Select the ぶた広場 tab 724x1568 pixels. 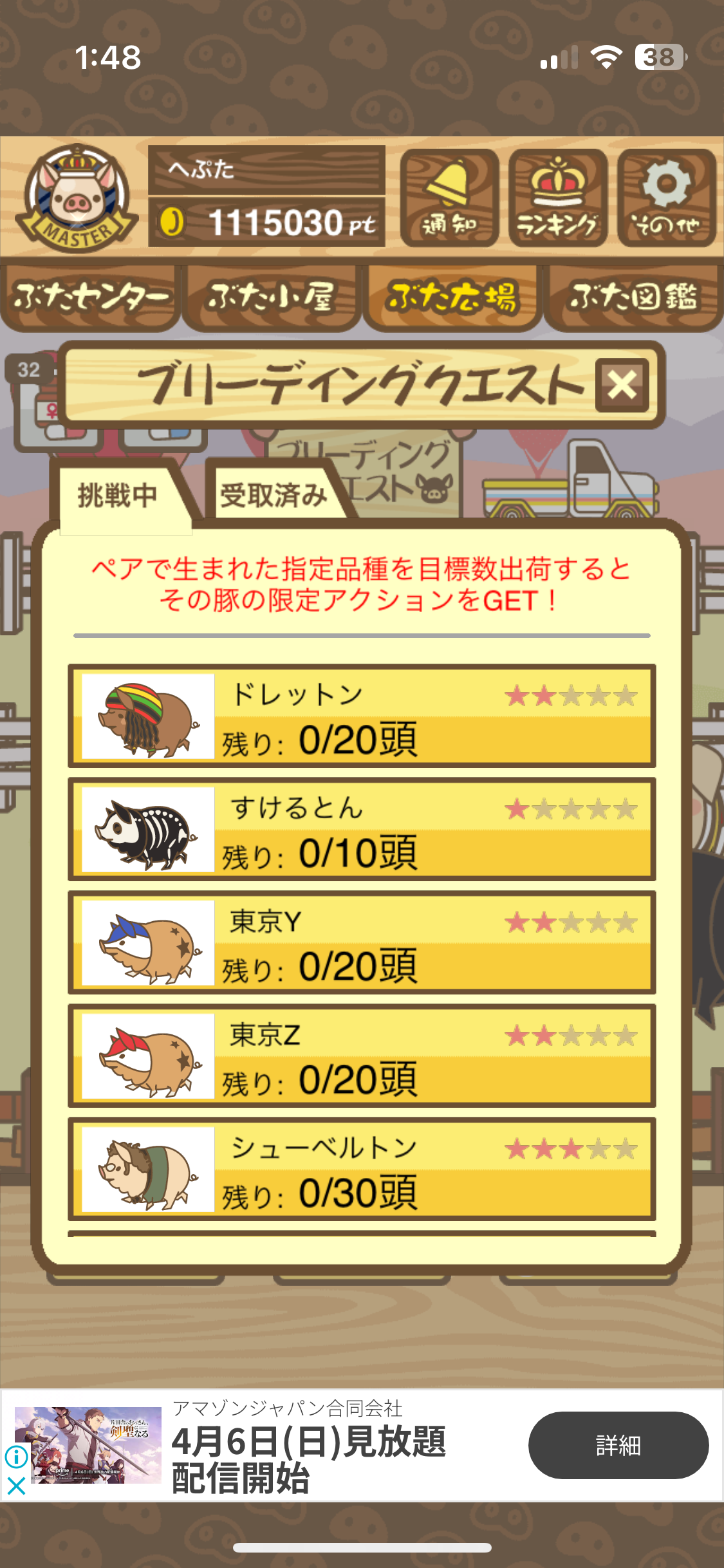452,298
